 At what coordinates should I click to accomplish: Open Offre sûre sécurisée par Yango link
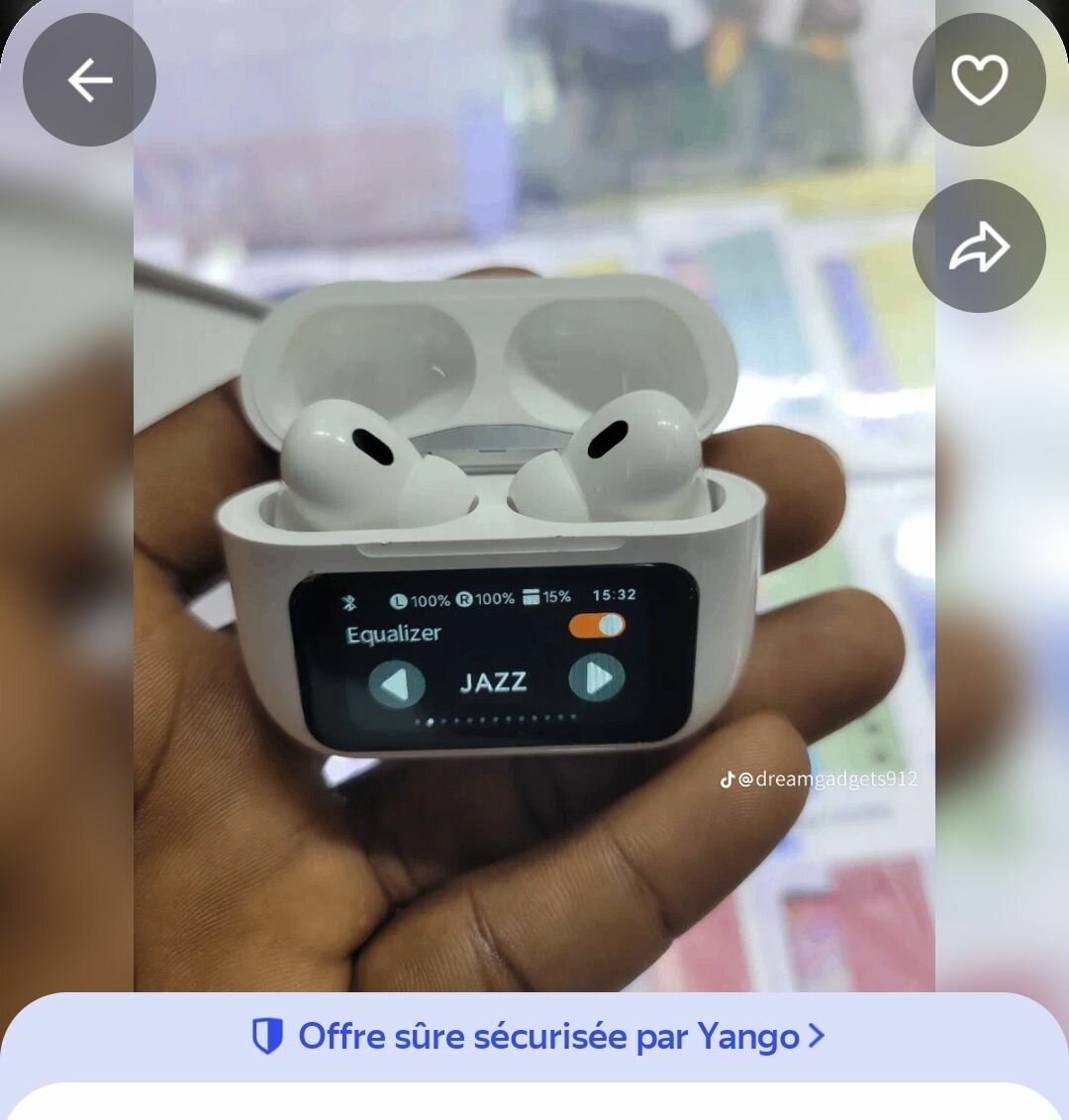point(537,1037)
